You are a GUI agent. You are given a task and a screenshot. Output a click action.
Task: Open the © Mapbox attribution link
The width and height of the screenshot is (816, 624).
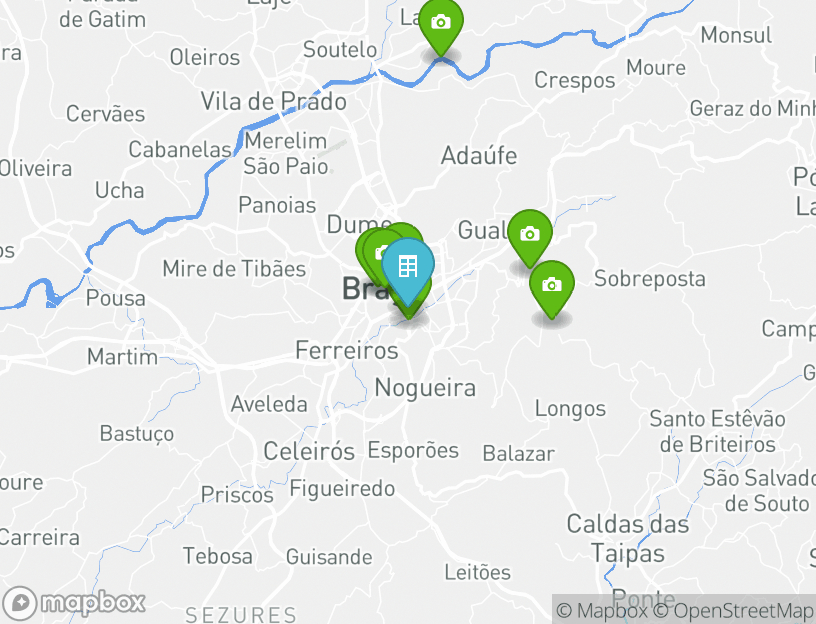602,610
